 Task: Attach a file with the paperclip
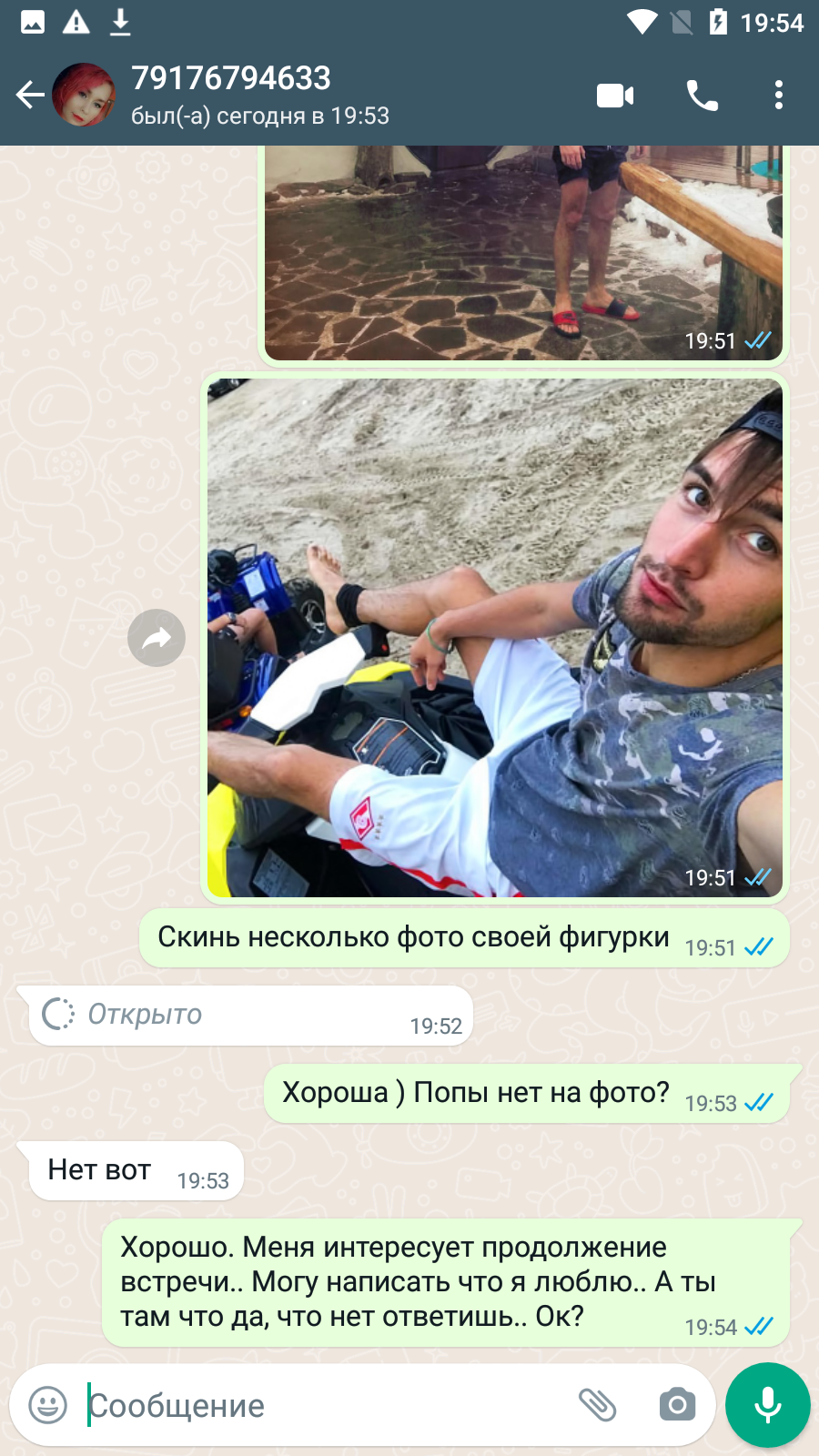(x=598, y=1405)
